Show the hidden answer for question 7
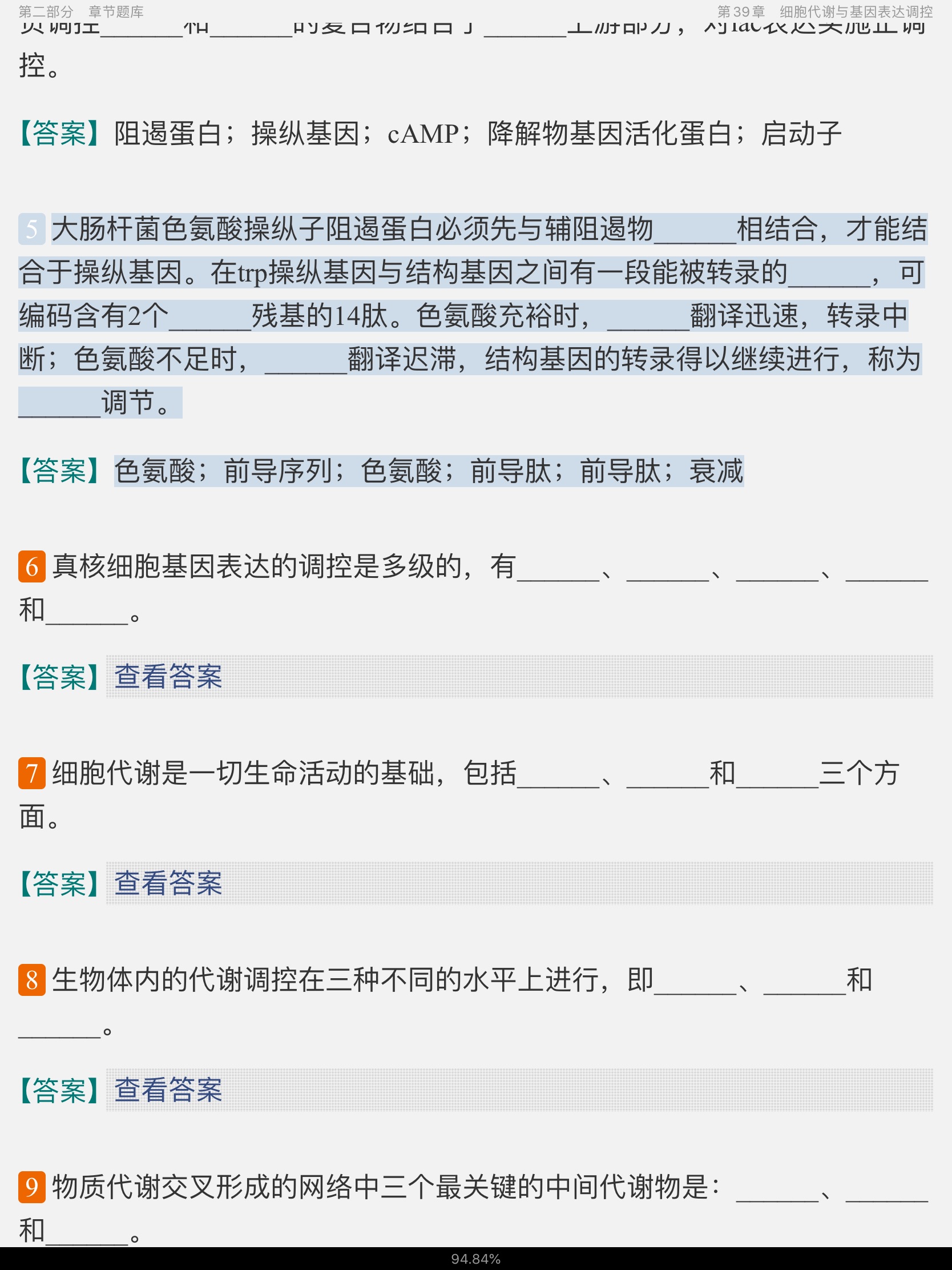This screenshot has height=1270, width=952. [168, 883]
